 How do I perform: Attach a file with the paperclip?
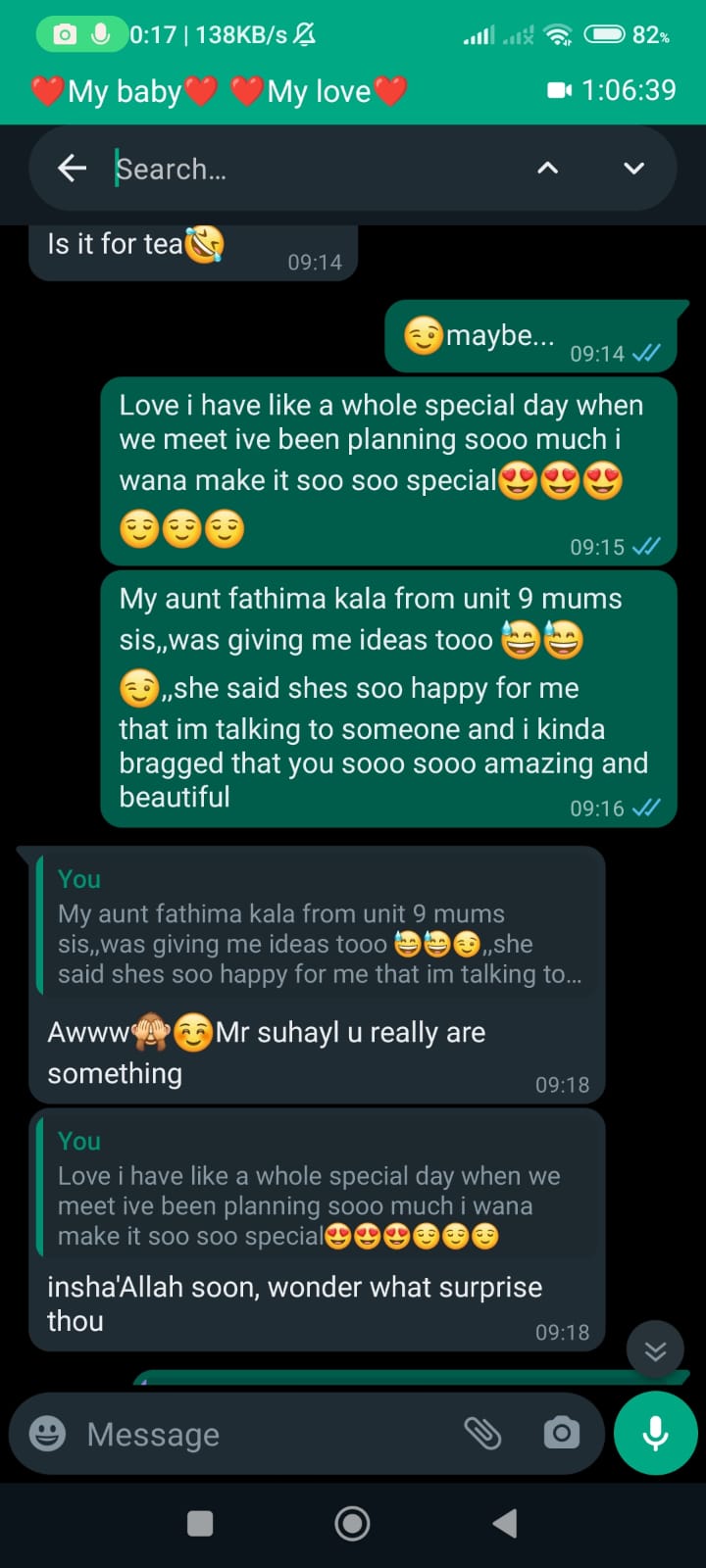(x=482, y=1434)
